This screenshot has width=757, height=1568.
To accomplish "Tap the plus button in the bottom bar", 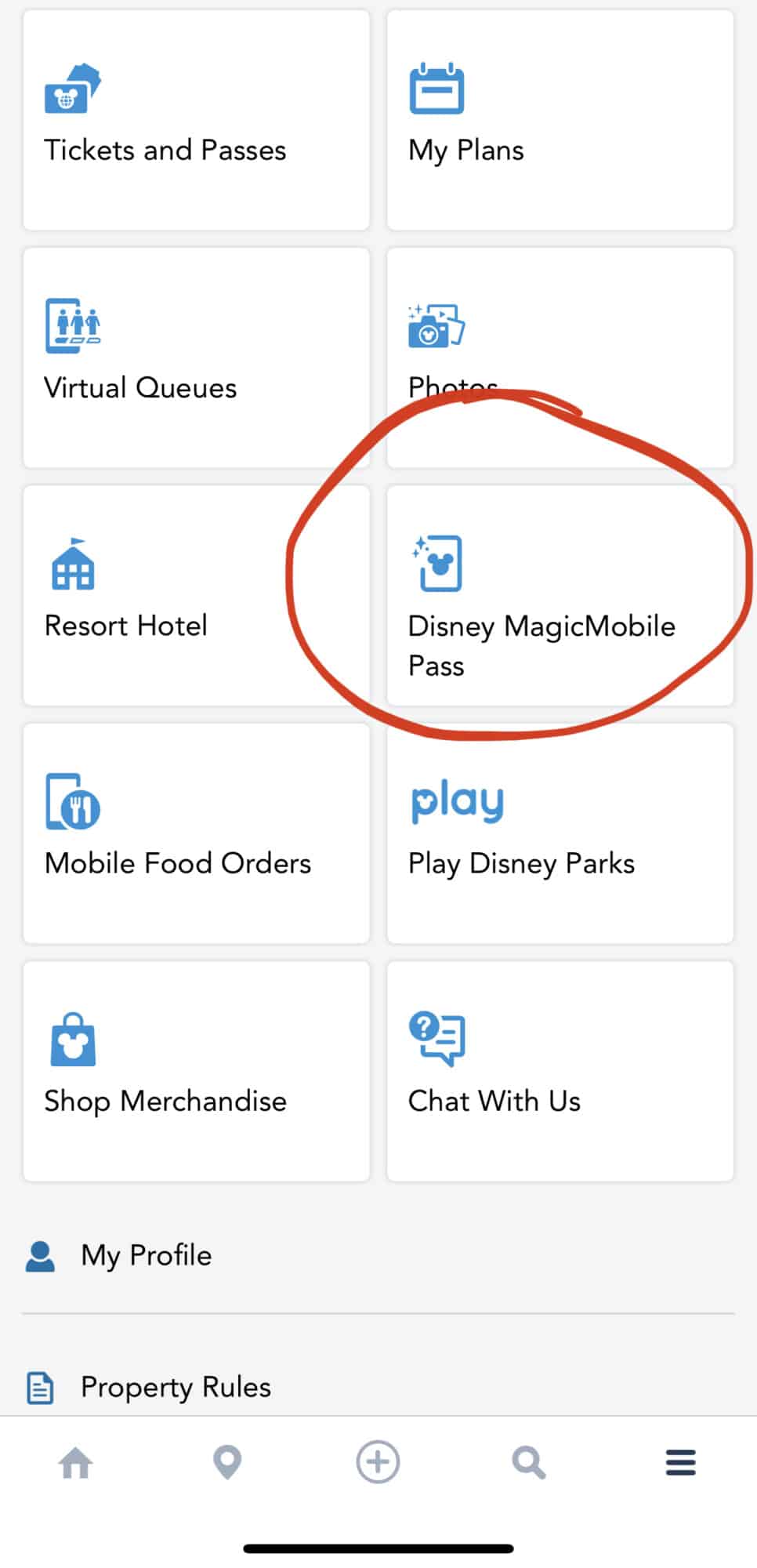I will coord(378,1462).
